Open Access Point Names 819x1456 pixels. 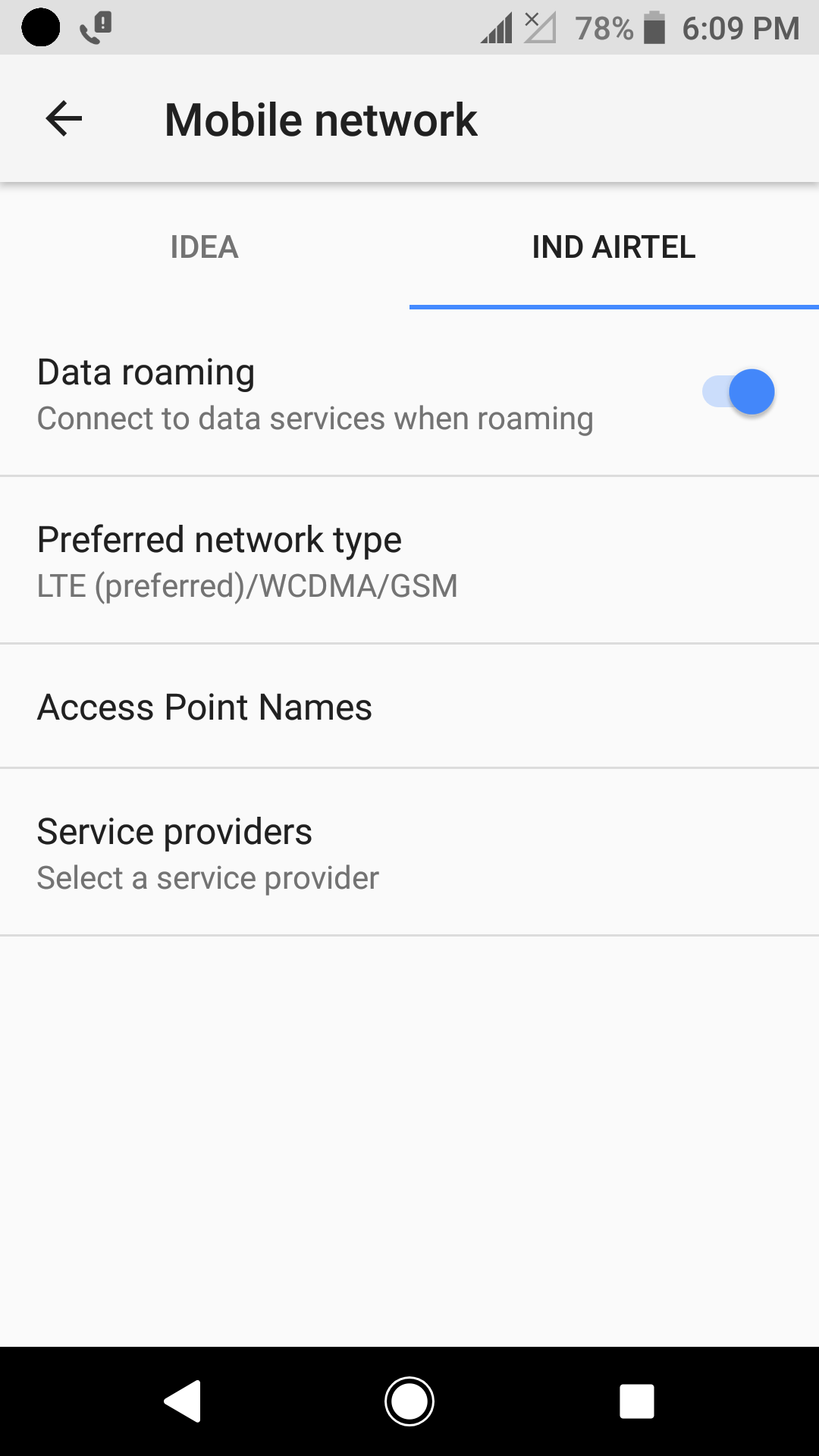[x=409, y=707]
